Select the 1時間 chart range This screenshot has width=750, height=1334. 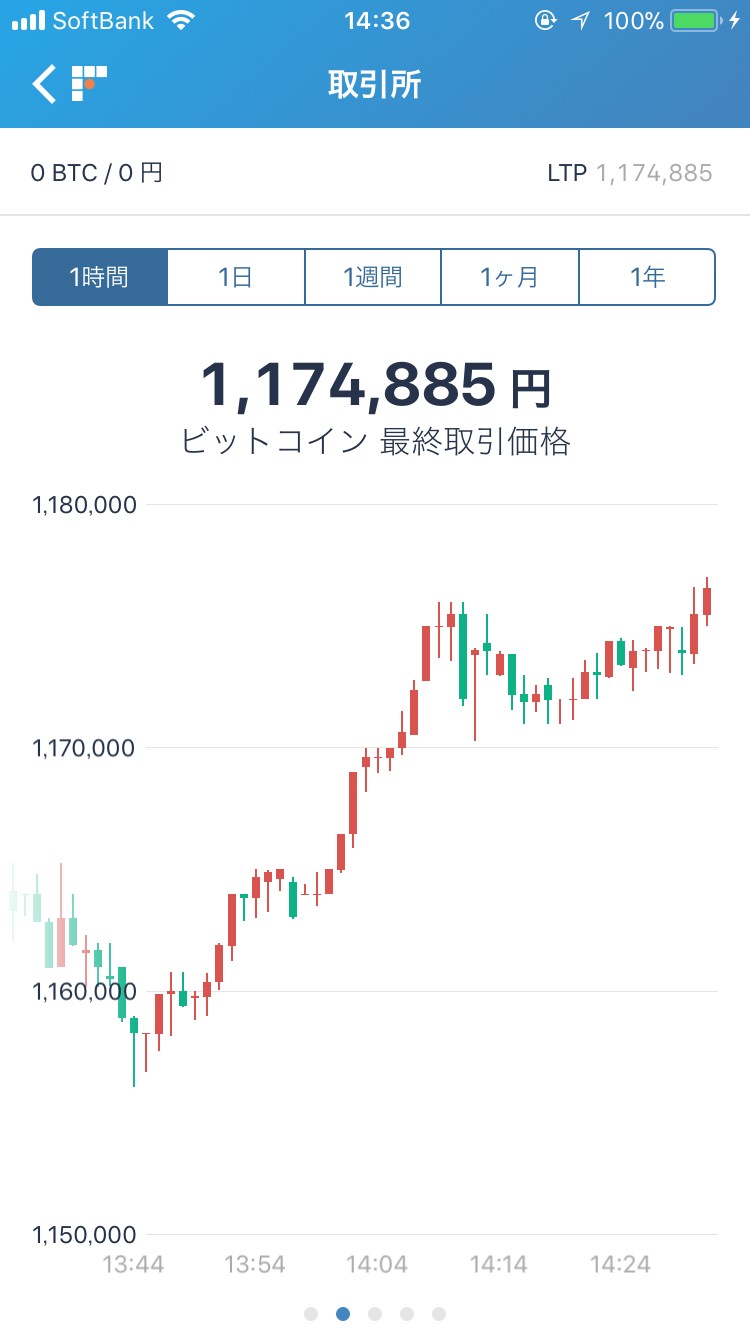coord(100,277)
